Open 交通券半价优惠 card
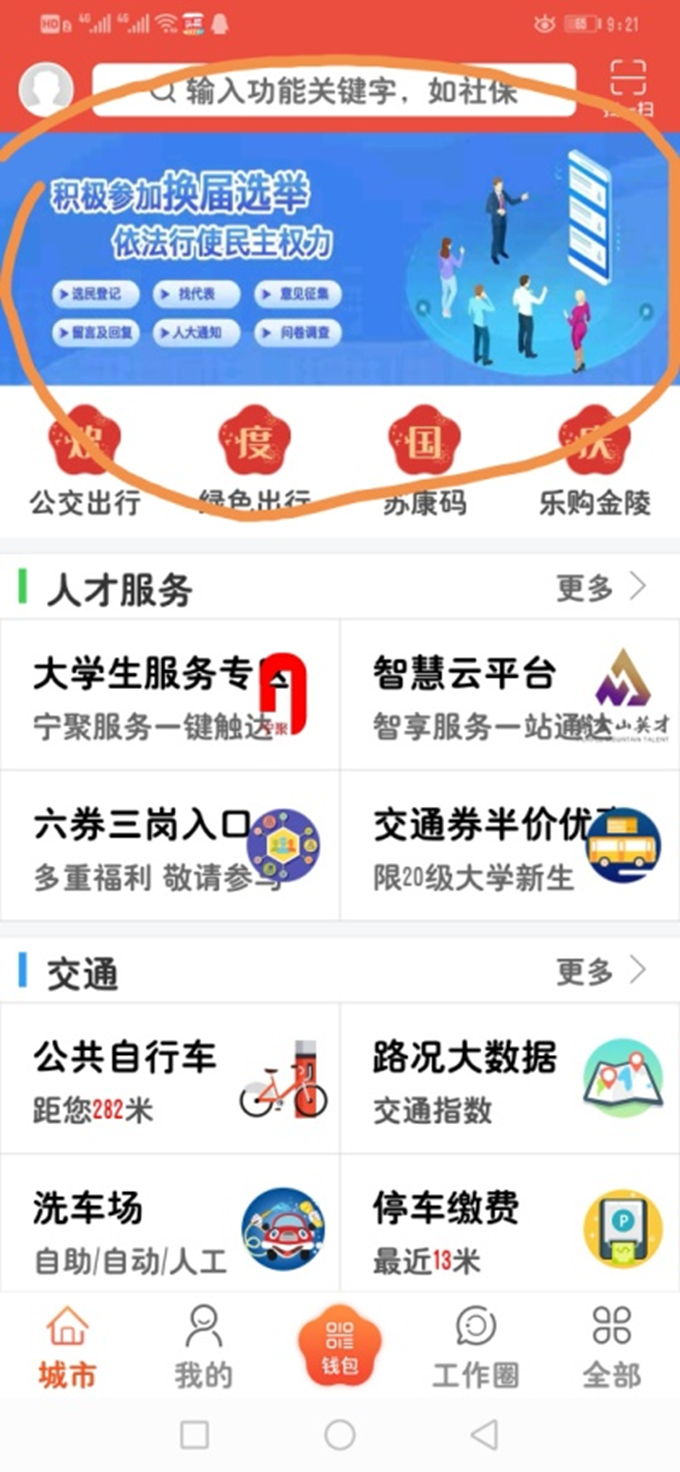This screenshot has height=1472, width=680. [x=510, y=845]
